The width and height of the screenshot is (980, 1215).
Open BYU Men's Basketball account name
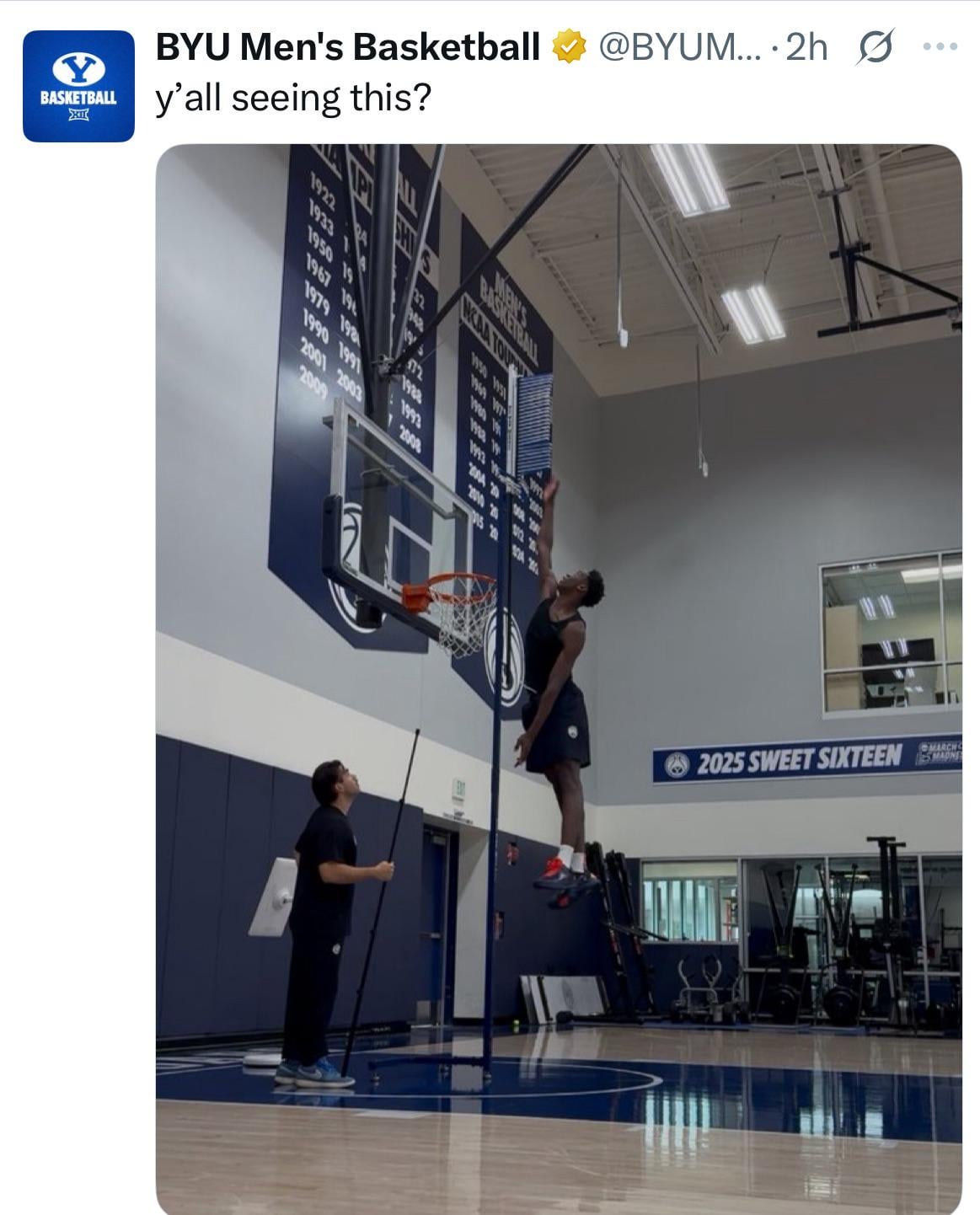(x=347, y=48)
